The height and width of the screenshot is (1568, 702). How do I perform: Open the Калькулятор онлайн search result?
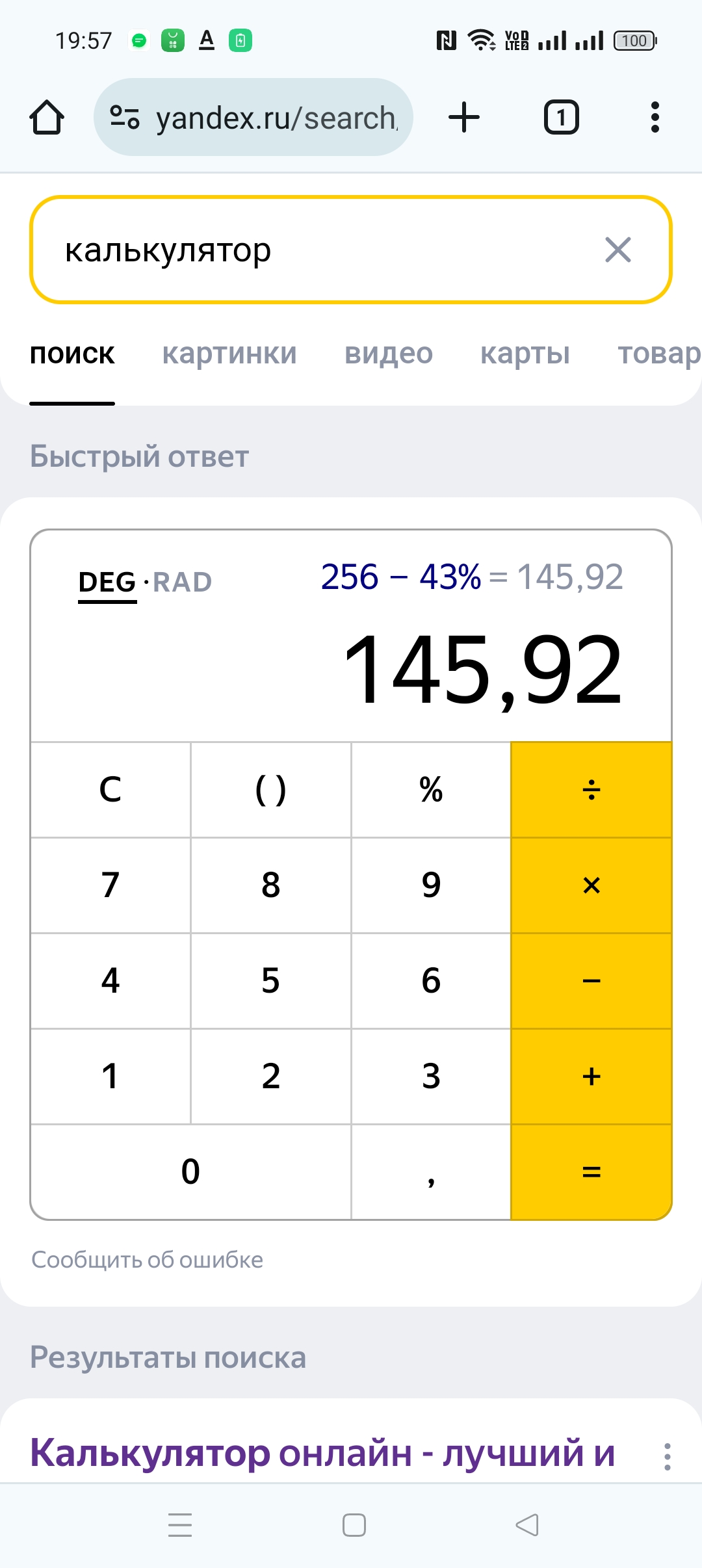coord(322,1454)
